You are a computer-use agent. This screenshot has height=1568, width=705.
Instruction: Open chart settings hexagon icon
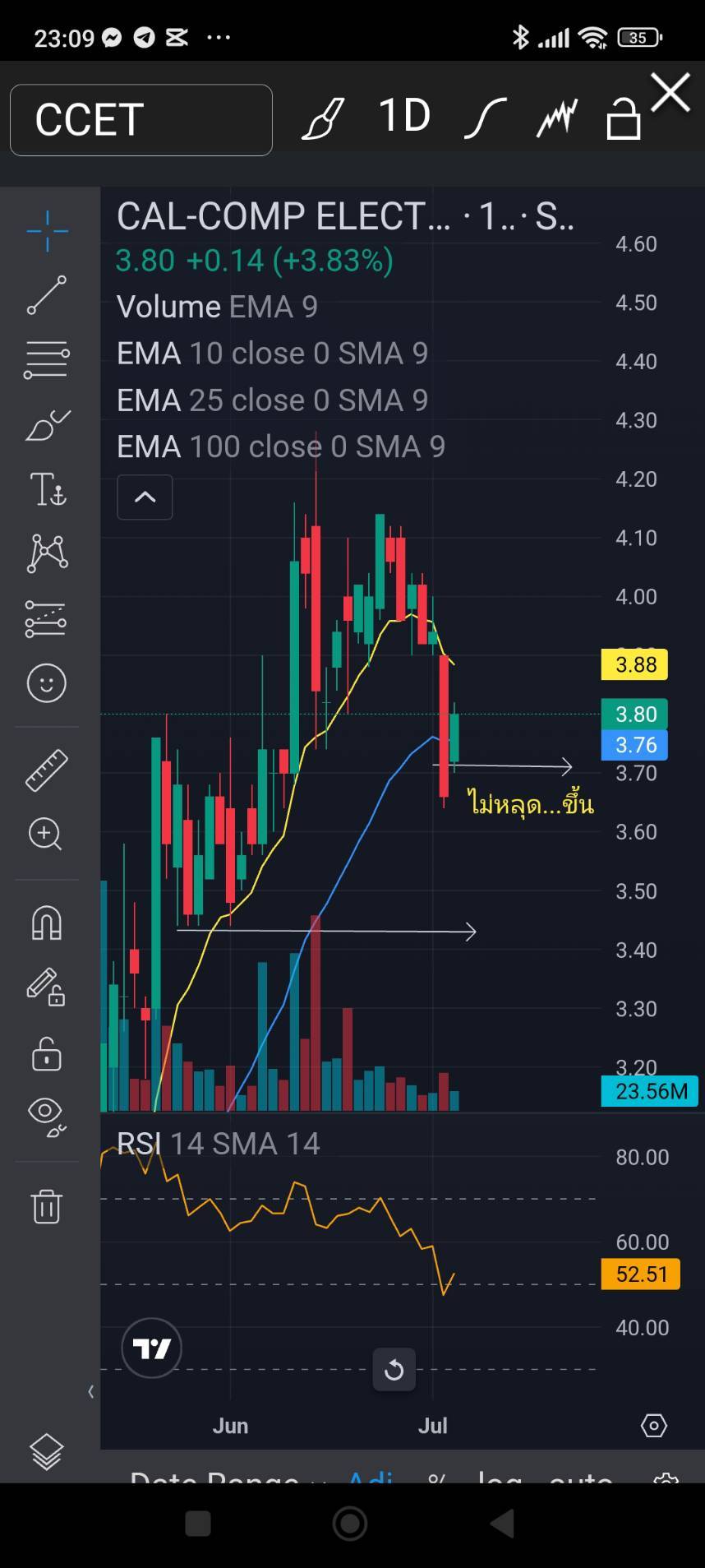pos(653,1426)
